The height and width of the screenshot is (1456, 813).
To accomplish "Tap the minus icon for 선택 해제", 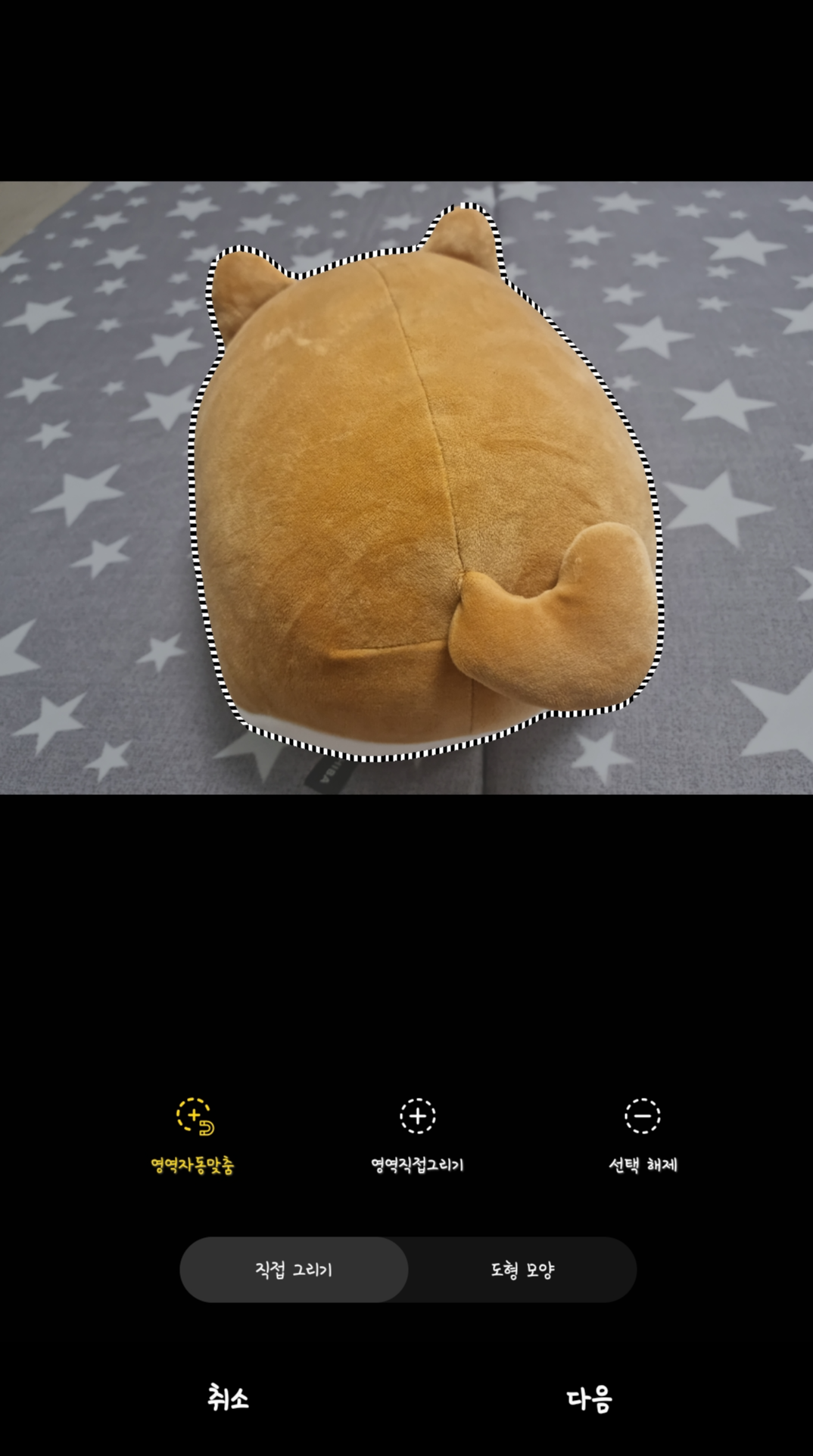I will point(642,1116).
